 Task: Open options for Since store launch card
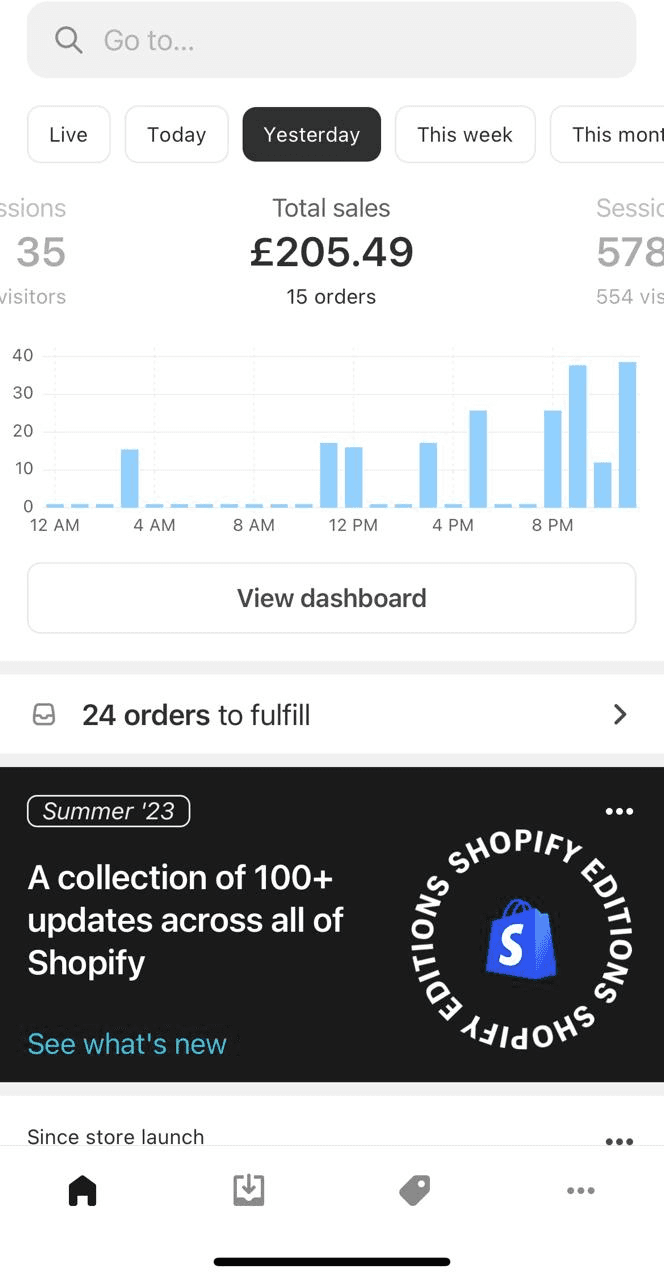coord(619,1141)
